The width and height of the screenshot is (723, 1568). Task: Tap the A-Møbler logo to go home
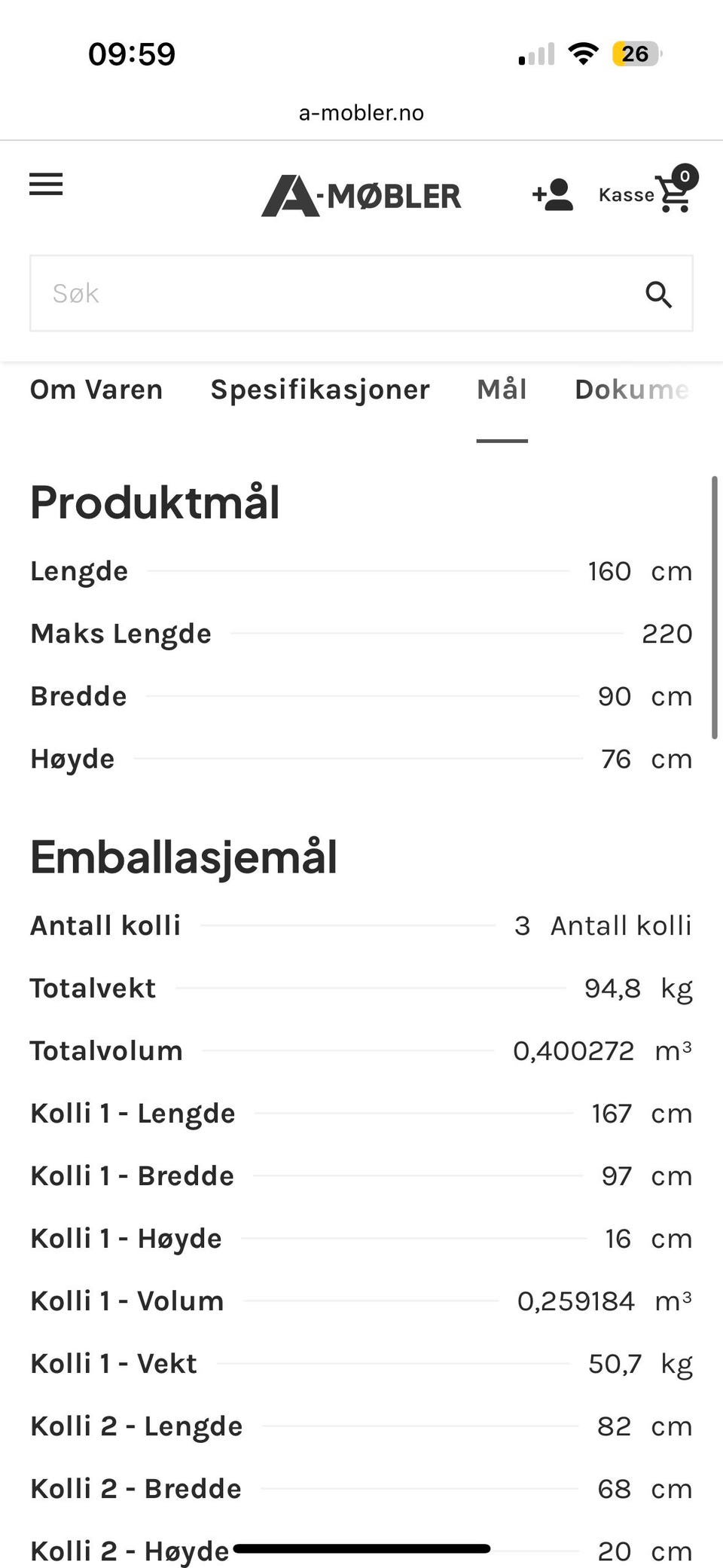361,196
